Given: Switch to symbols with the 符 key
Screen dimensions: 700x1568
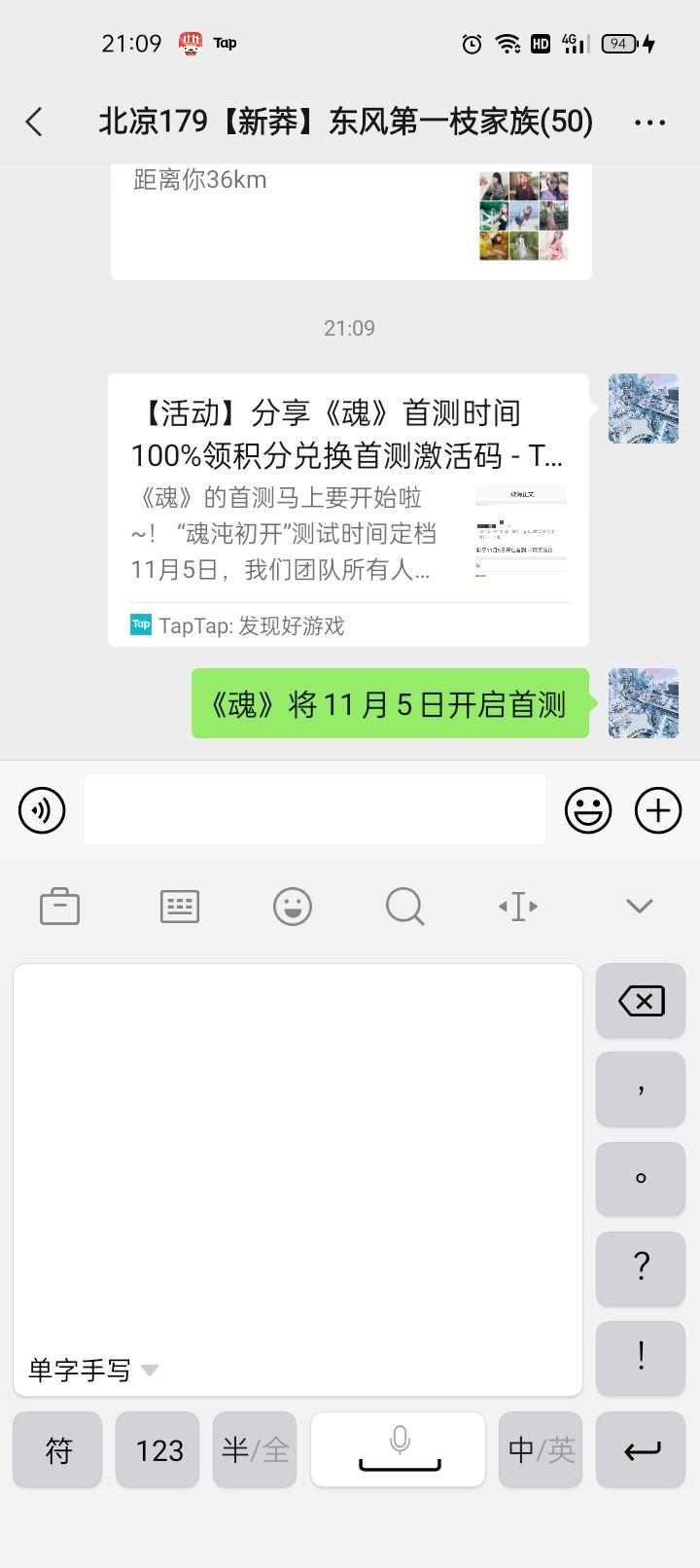Looking at the screenshot, I should (57, 1449).
